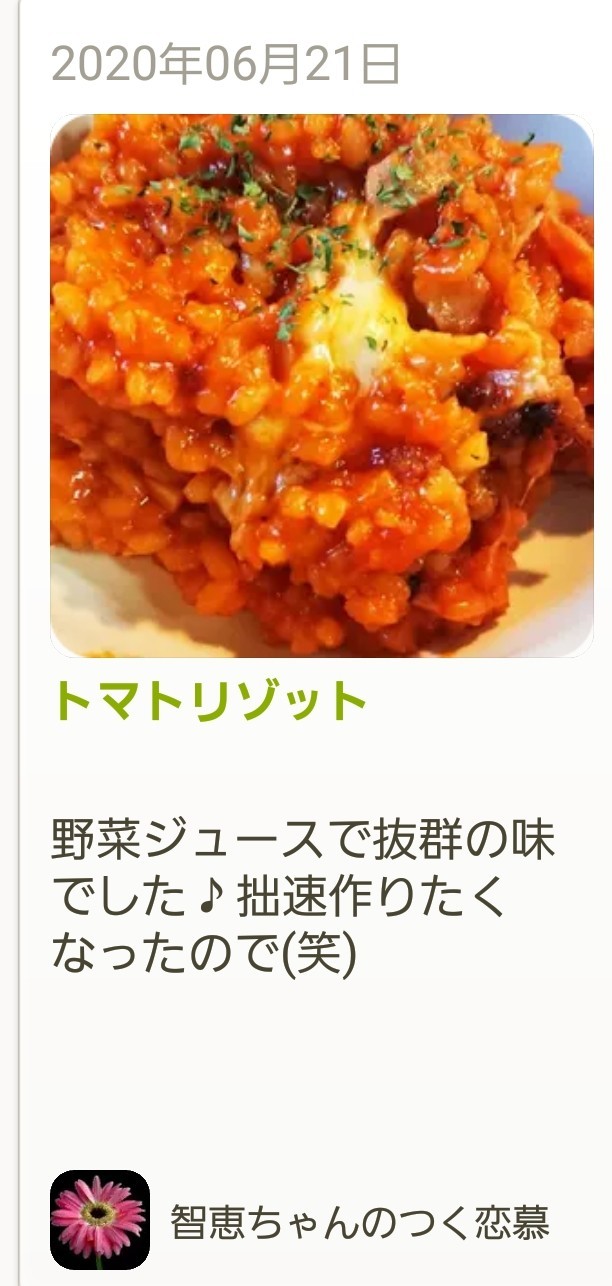
Task: Open 智恵ちゃんのつく恋慕 user profile
Action: click(x=360, y=1222)
